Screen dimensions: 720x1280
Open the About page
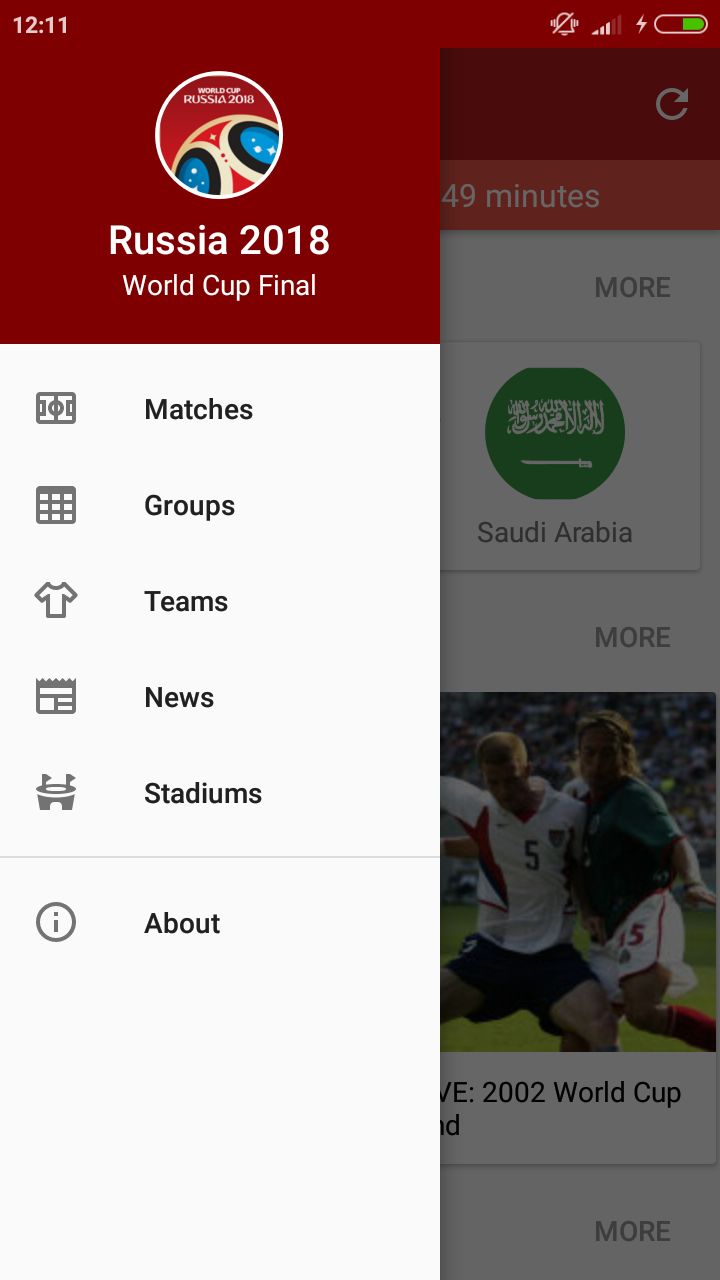click(x=220, y=923)
